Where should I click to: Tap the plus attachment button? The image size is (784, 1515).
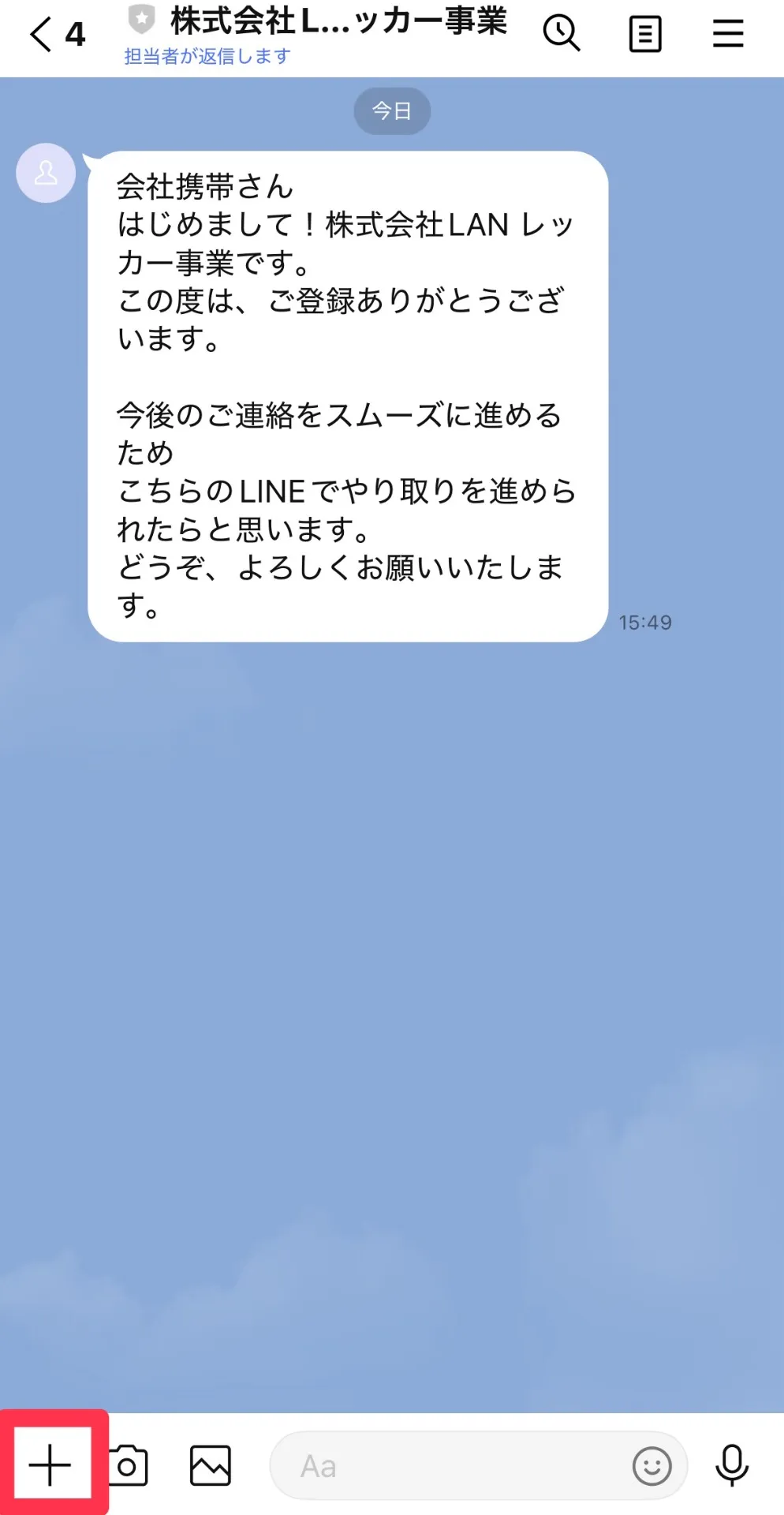point(51,1466)
